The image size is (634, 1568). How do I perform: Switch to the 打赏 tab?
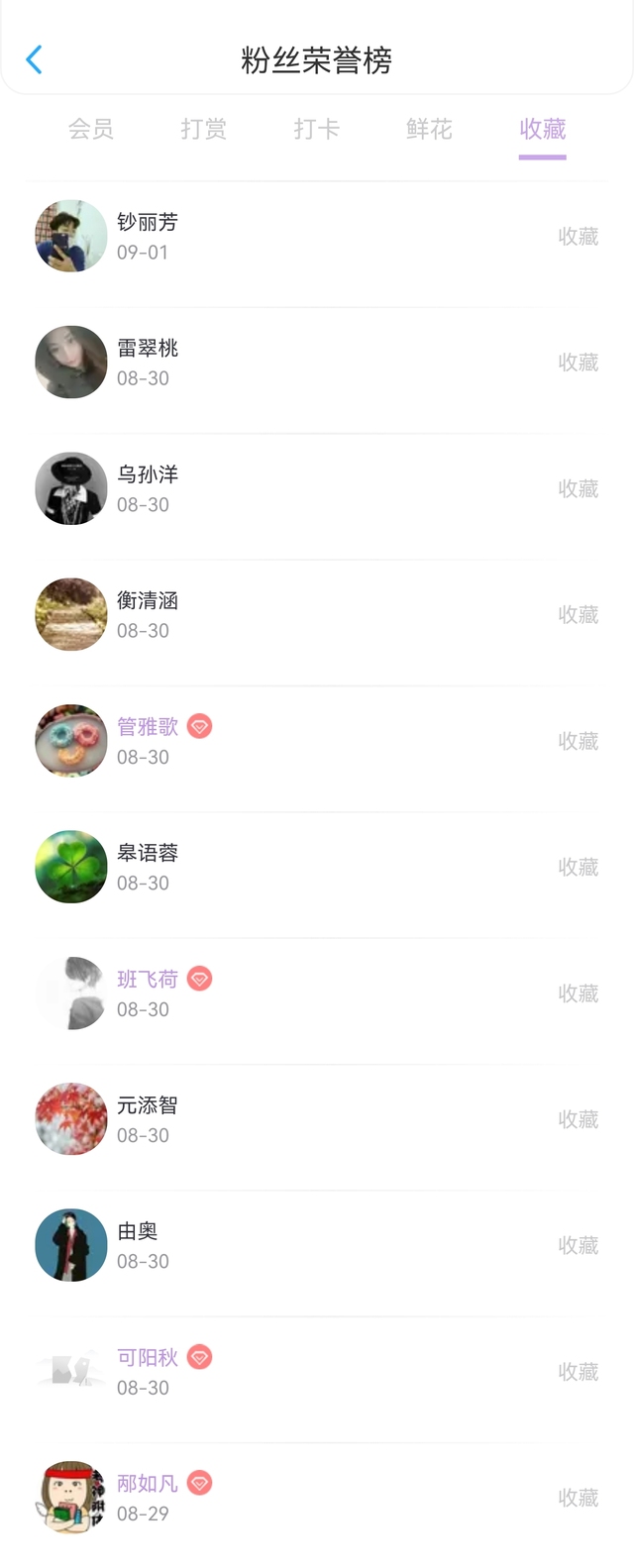204,129
